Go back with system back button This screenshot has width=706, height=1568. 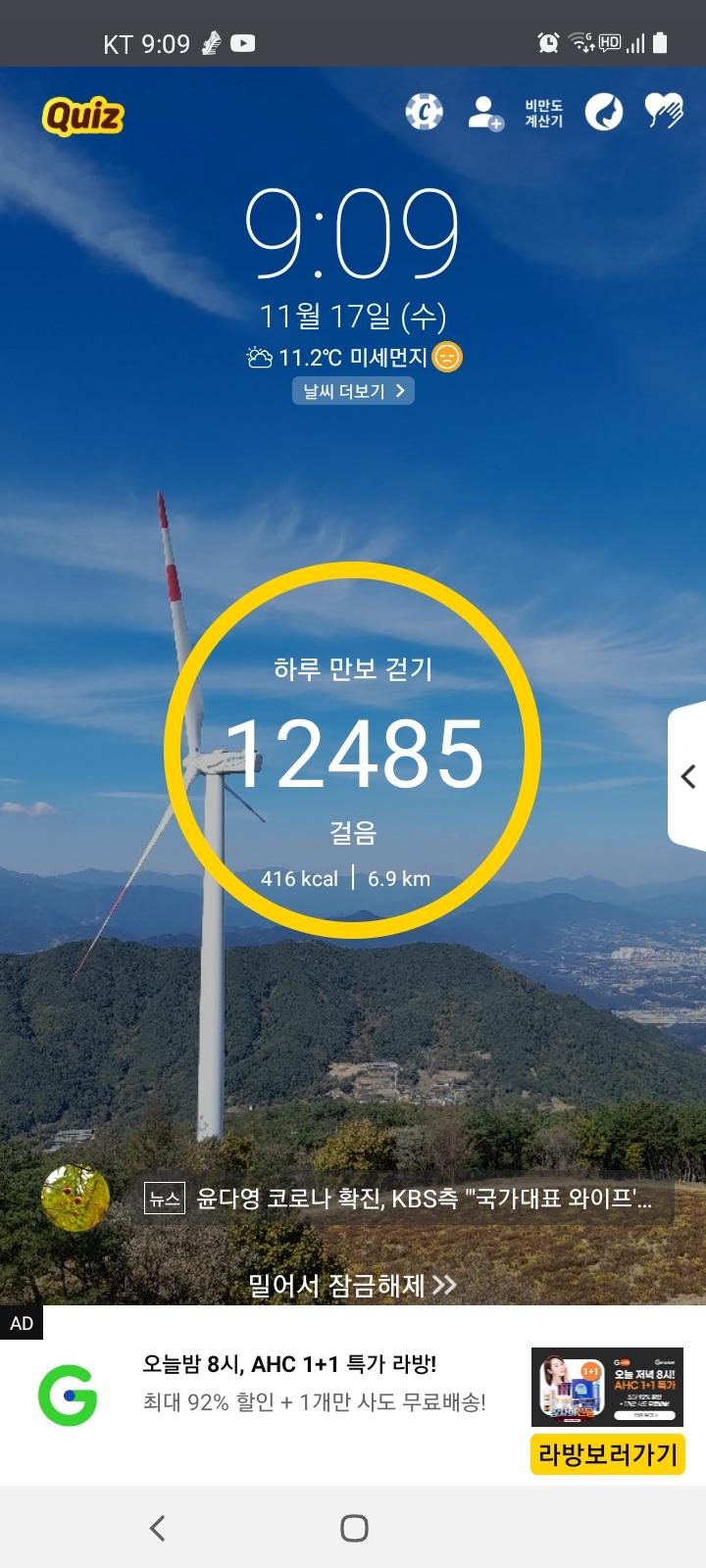(158, 1527)
